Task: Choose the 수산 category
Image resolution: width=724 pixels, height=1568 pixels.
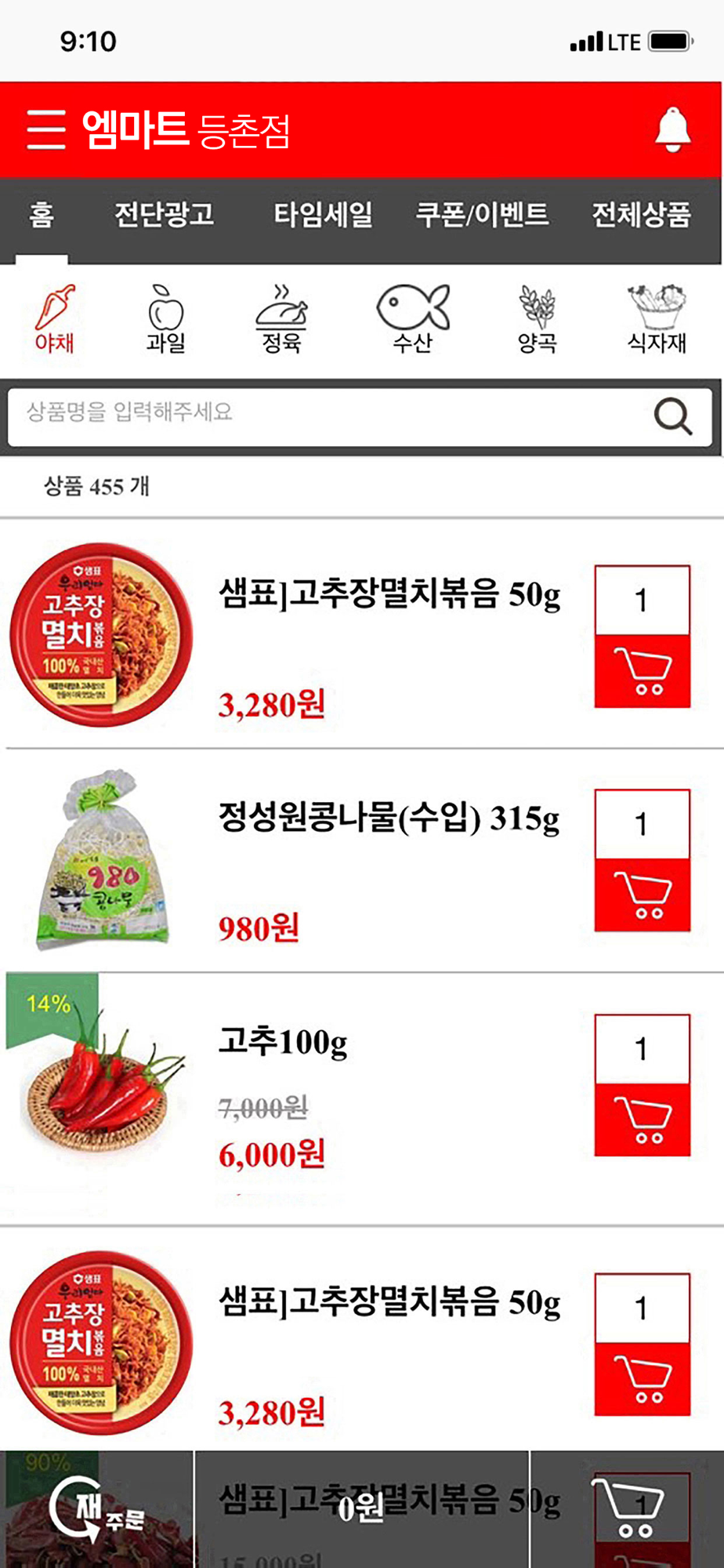Action: click(x=413, y=319)
